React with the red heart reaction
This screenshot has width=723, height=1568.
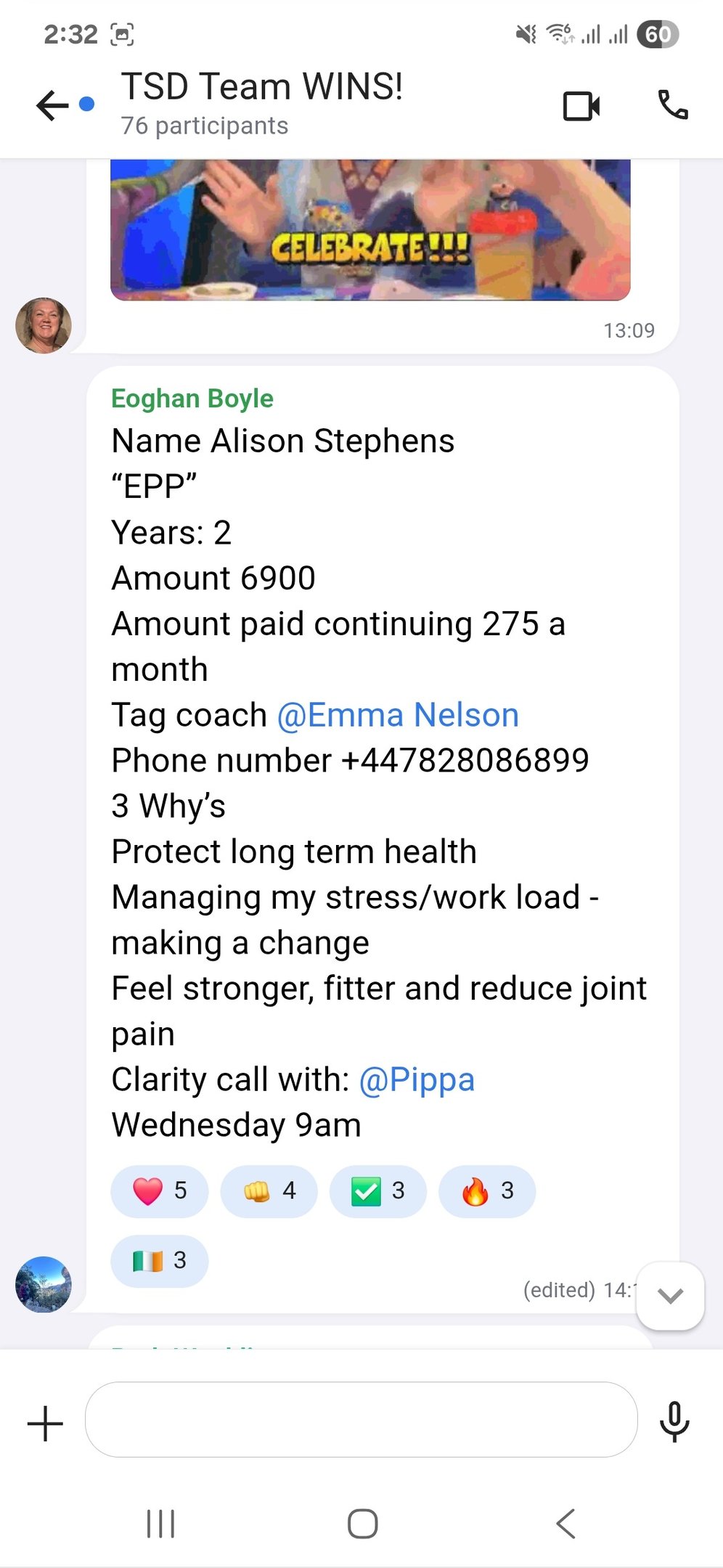pyautogui.click(x=160, y=1191)
